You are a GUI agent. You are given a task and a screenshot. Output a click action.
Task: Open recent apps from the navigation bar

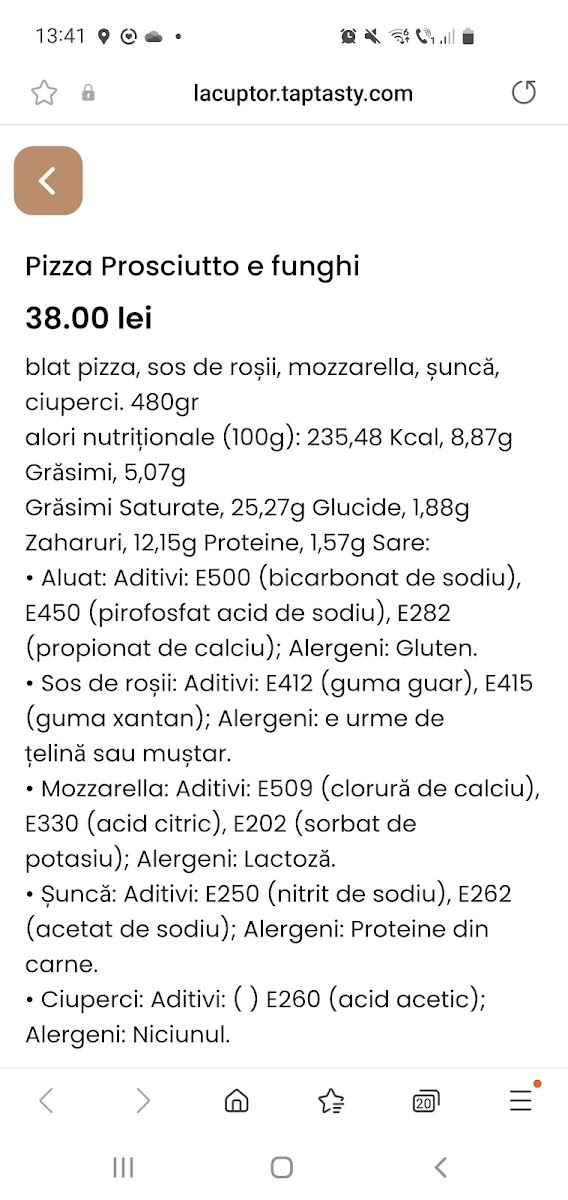pyautogui.click(x=124, y=1167)
